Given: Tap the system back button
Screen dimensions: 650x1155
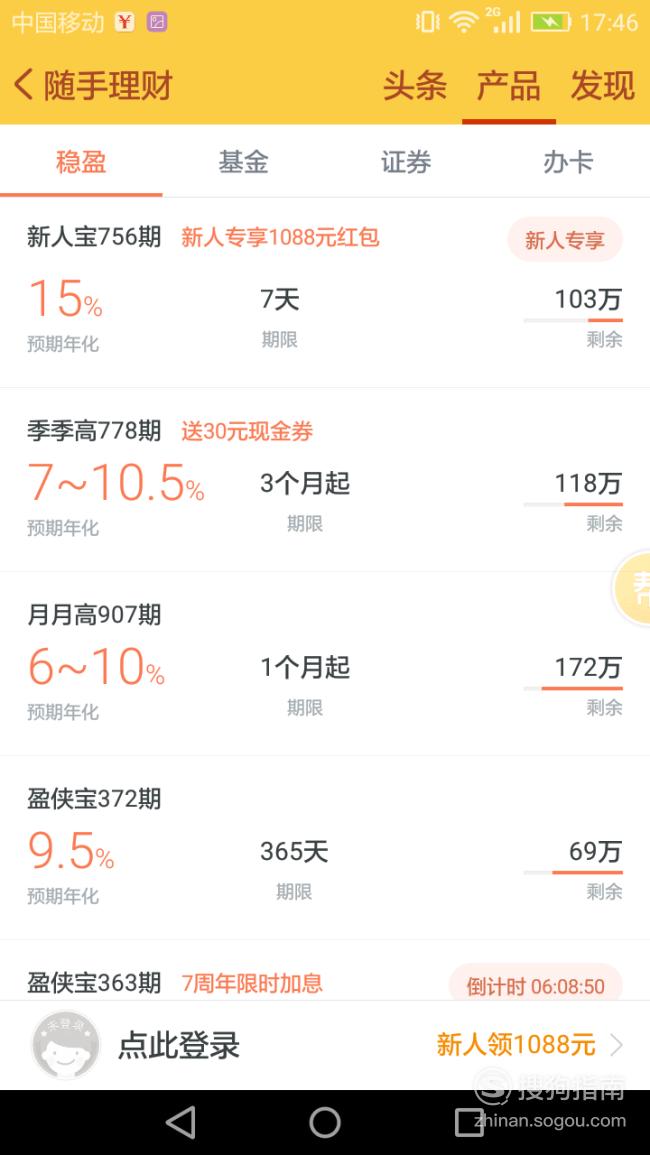Looking at the screenshot, I should [x=181, y=1123].
